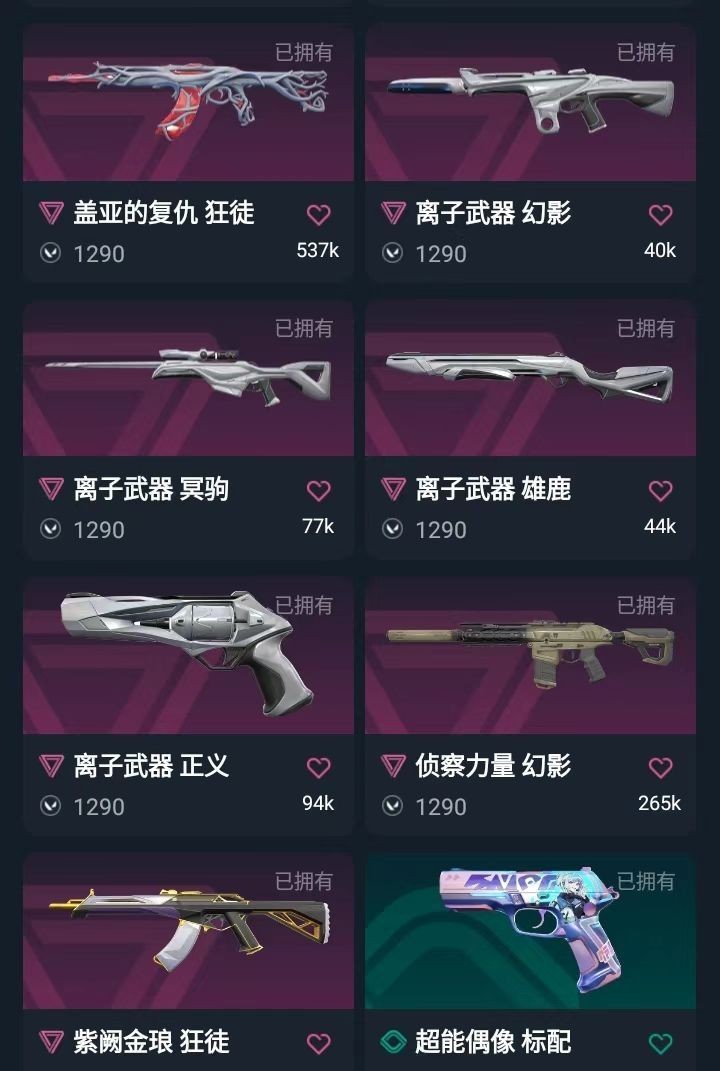The width and height of the screenshot is (720, 1071).
Task: Tap the heart on 离子武器 冥驹
Action: click(x=318, y=490)
